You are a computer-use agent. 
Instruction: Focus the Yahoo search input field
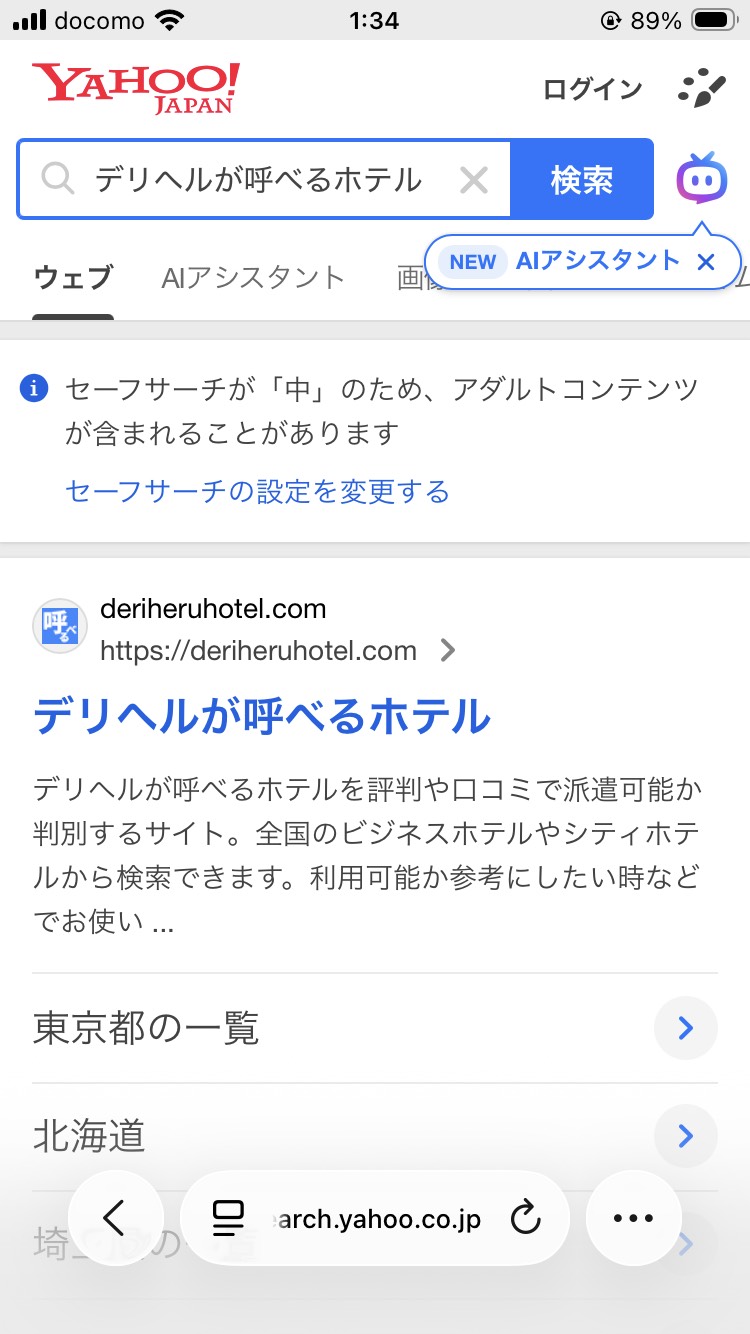[x=258, y=180]
